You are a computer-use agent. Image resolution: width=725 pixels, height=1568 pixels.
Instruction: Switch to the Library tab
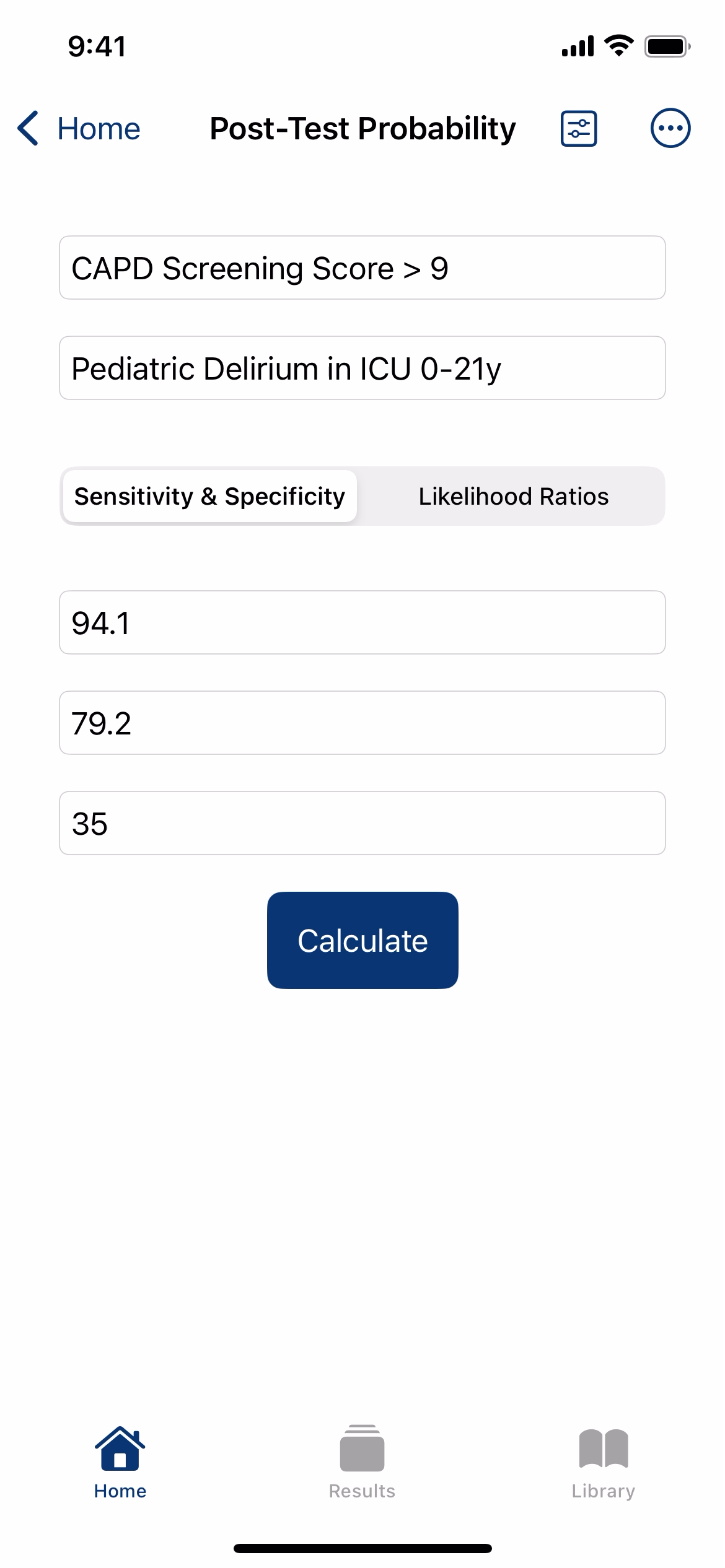604,1463
